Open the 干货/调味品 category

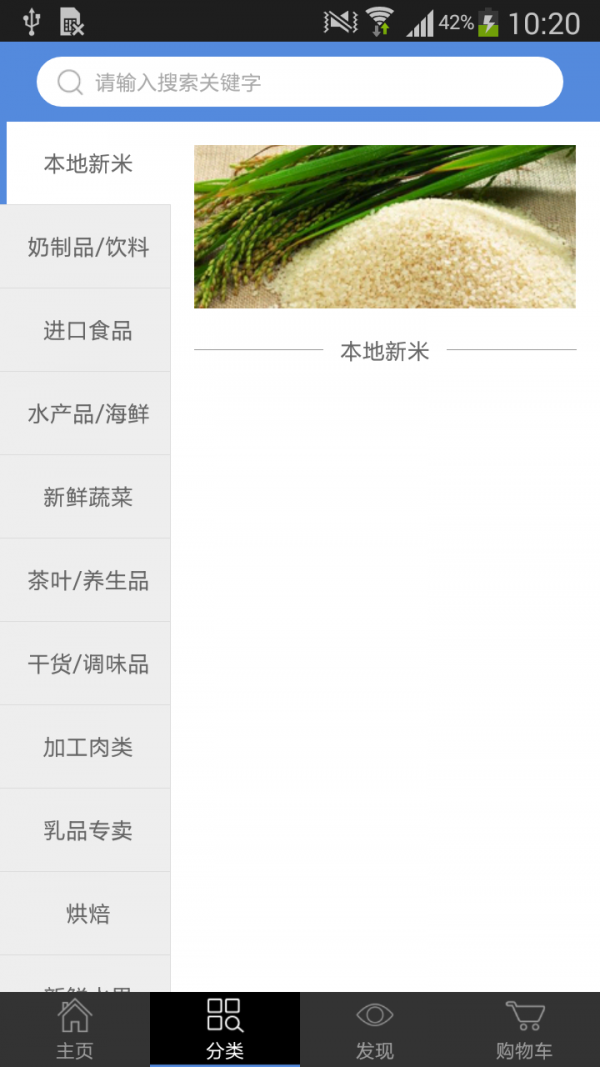tap(88, 664)
